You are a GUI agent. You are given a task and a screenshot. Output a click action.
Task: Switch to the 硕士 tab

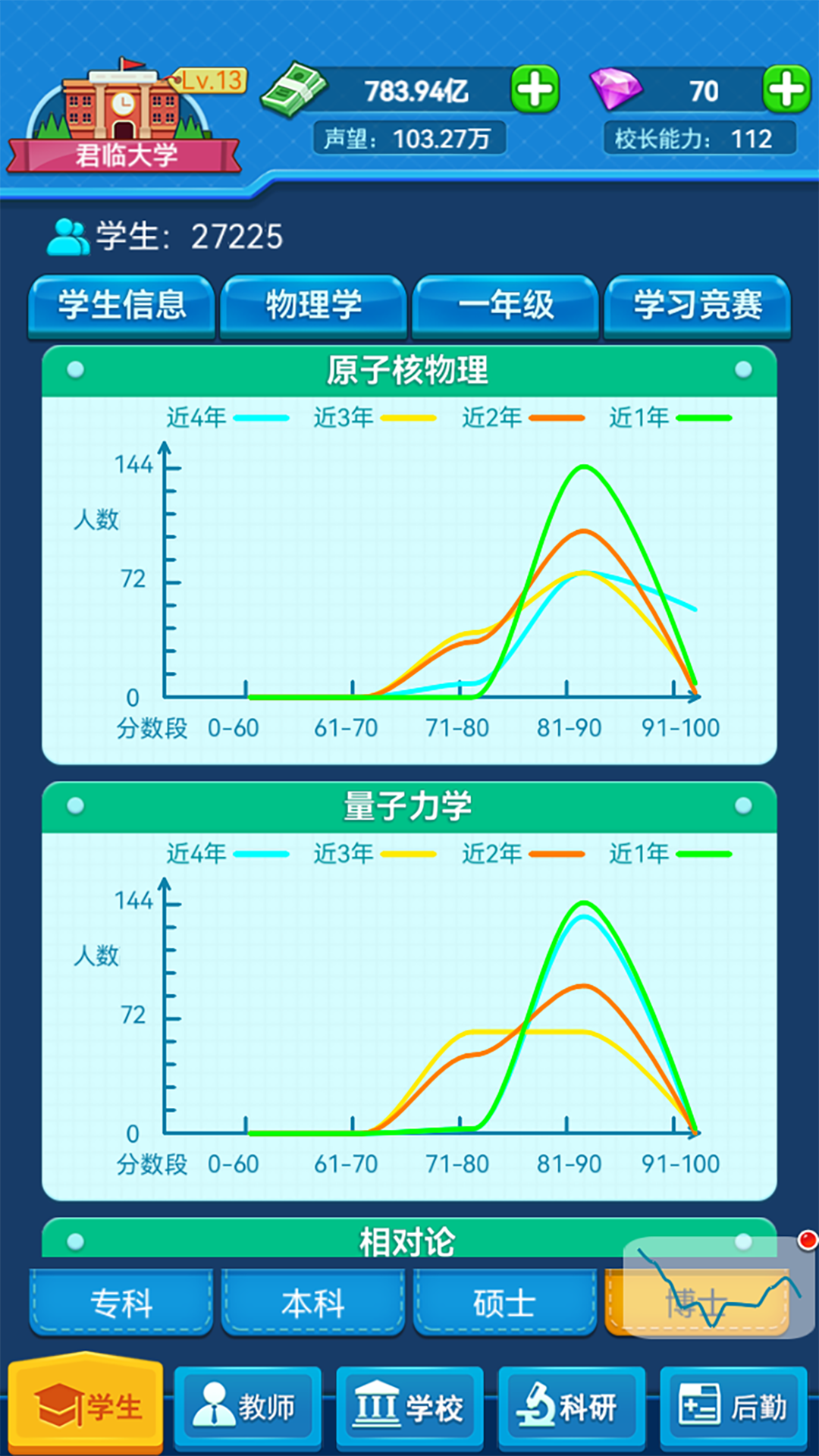coord(505,1302)
